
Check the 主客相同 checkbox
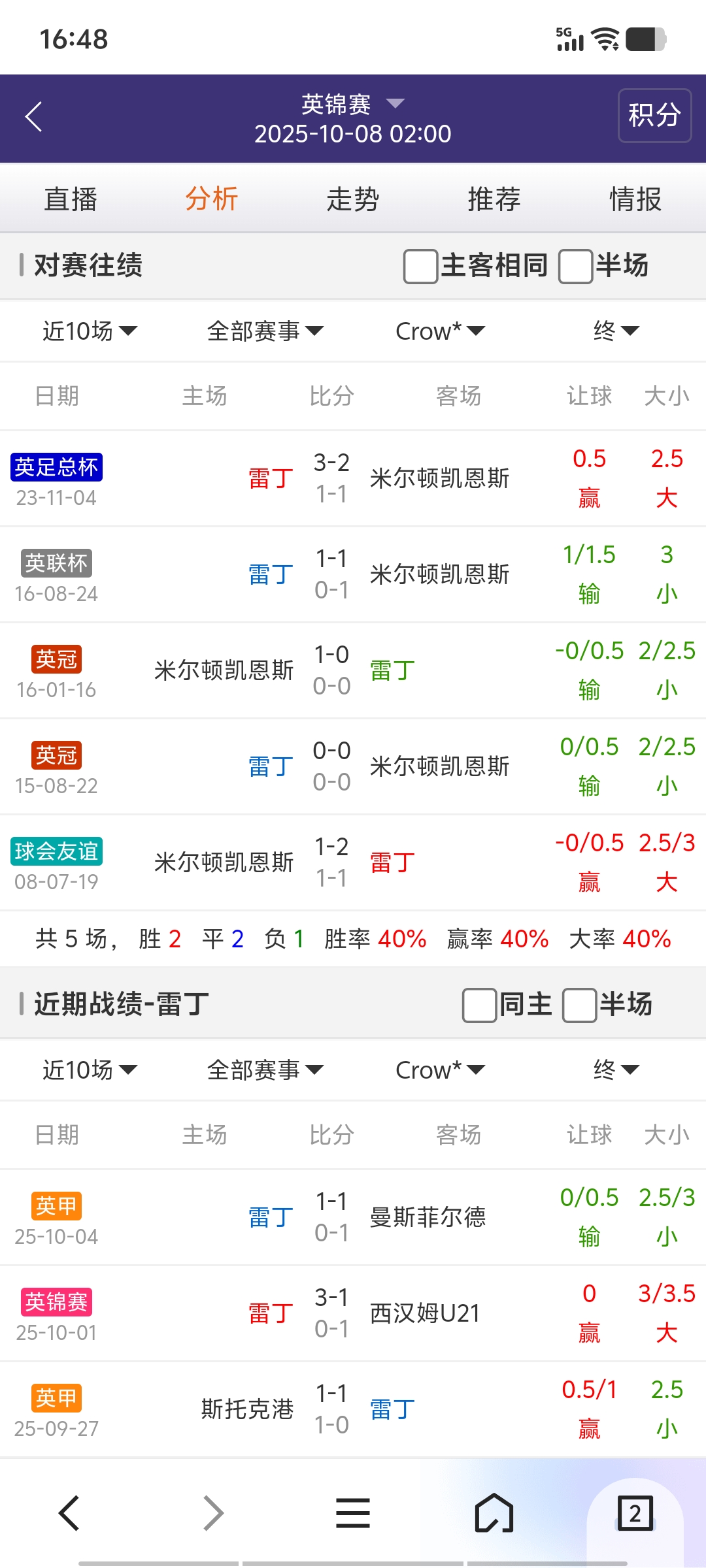[x=420, y=267]
